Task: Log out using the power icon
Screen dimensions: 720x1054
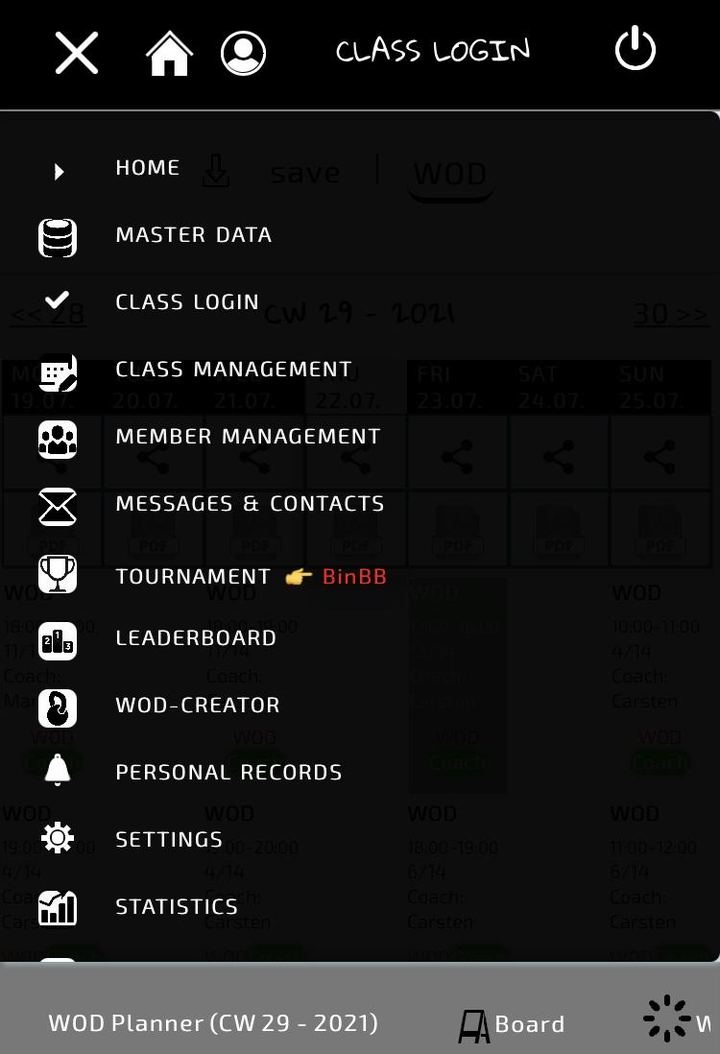Action: coord(635,49)
